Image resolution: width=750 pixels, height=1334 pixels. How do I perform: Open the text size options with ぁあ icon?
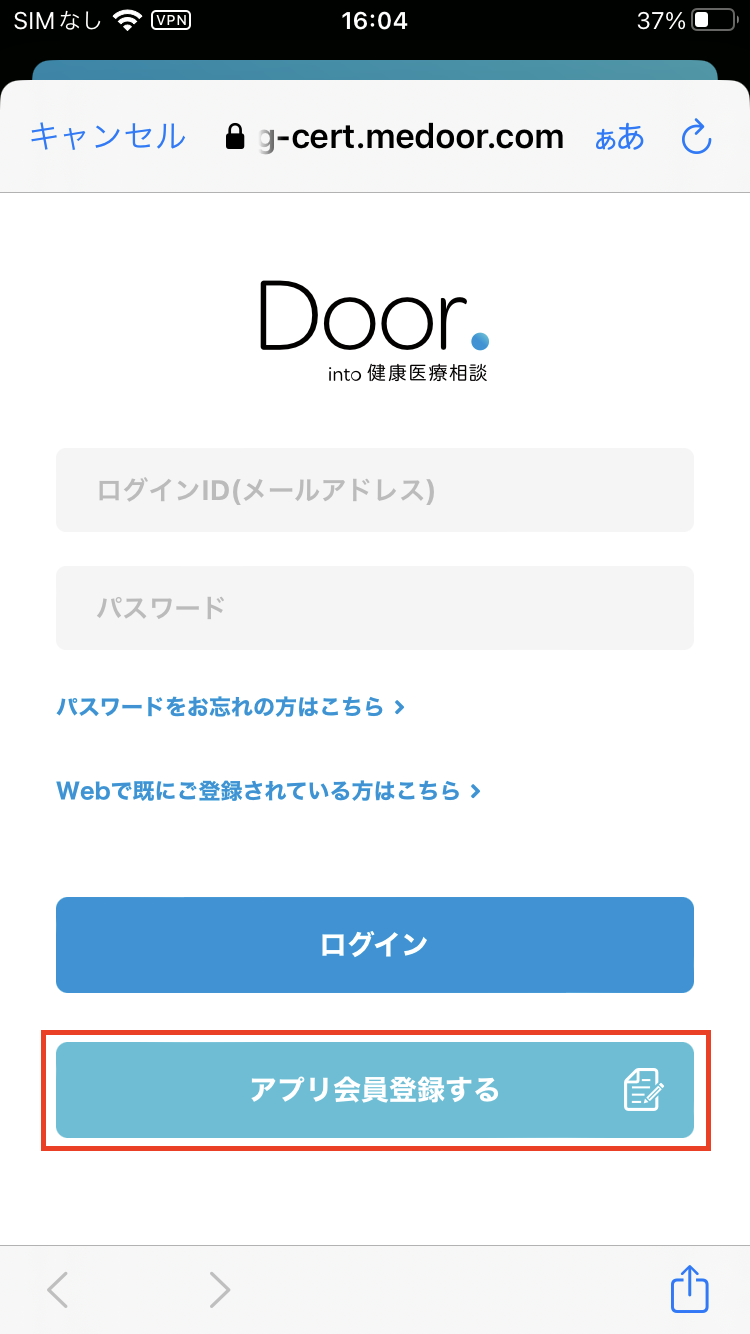[x=618, y=139]
